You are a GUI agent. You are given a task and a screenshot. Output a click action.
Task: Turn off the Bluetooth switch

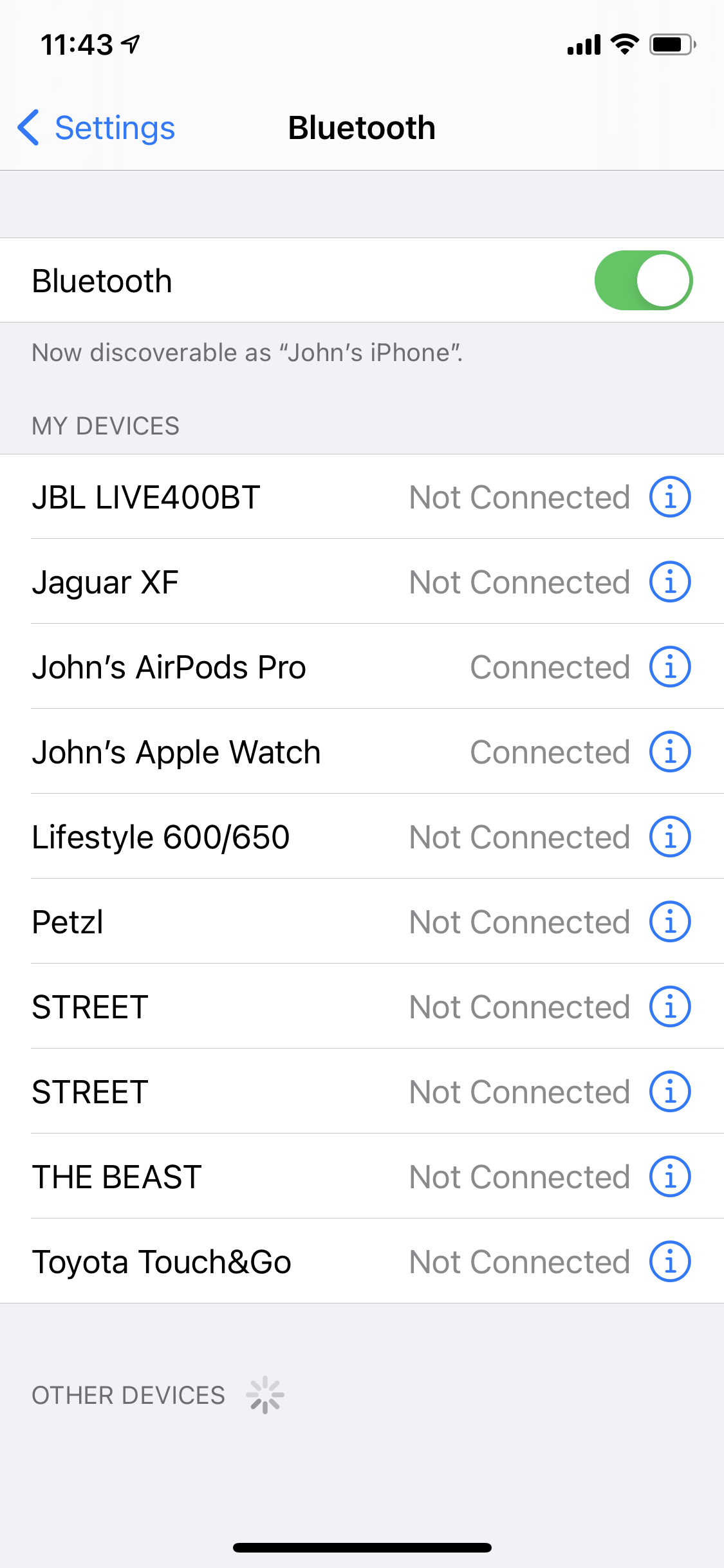point(643,281)
